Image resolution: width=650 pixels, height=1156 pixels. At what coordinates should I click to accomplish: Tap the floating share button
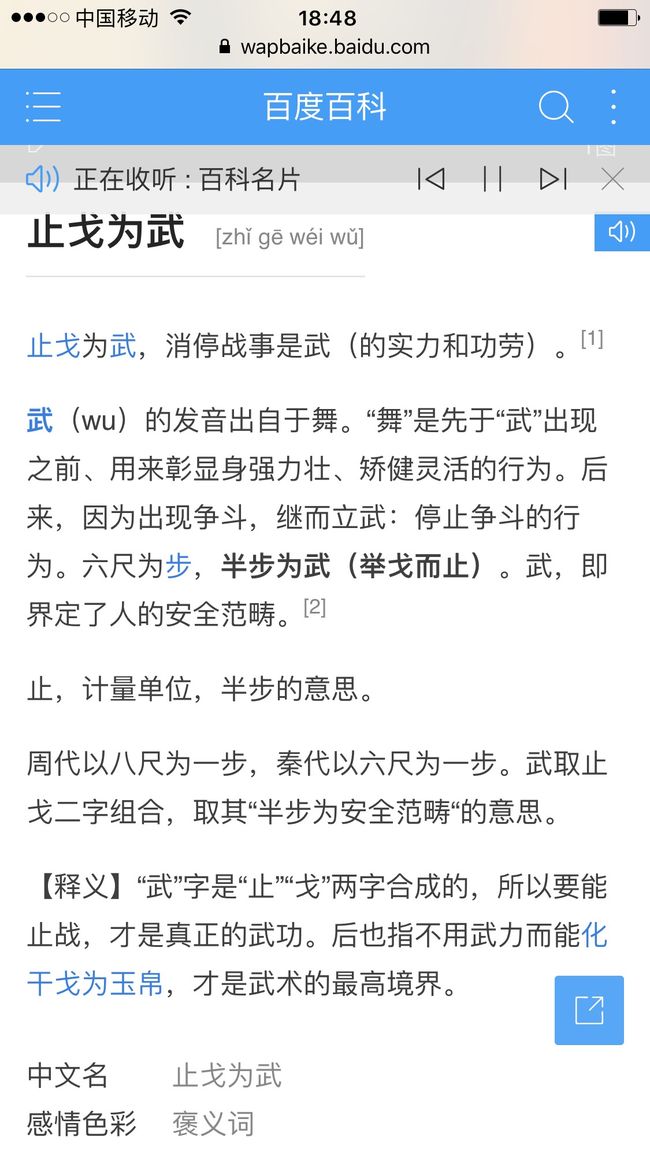589,1010
